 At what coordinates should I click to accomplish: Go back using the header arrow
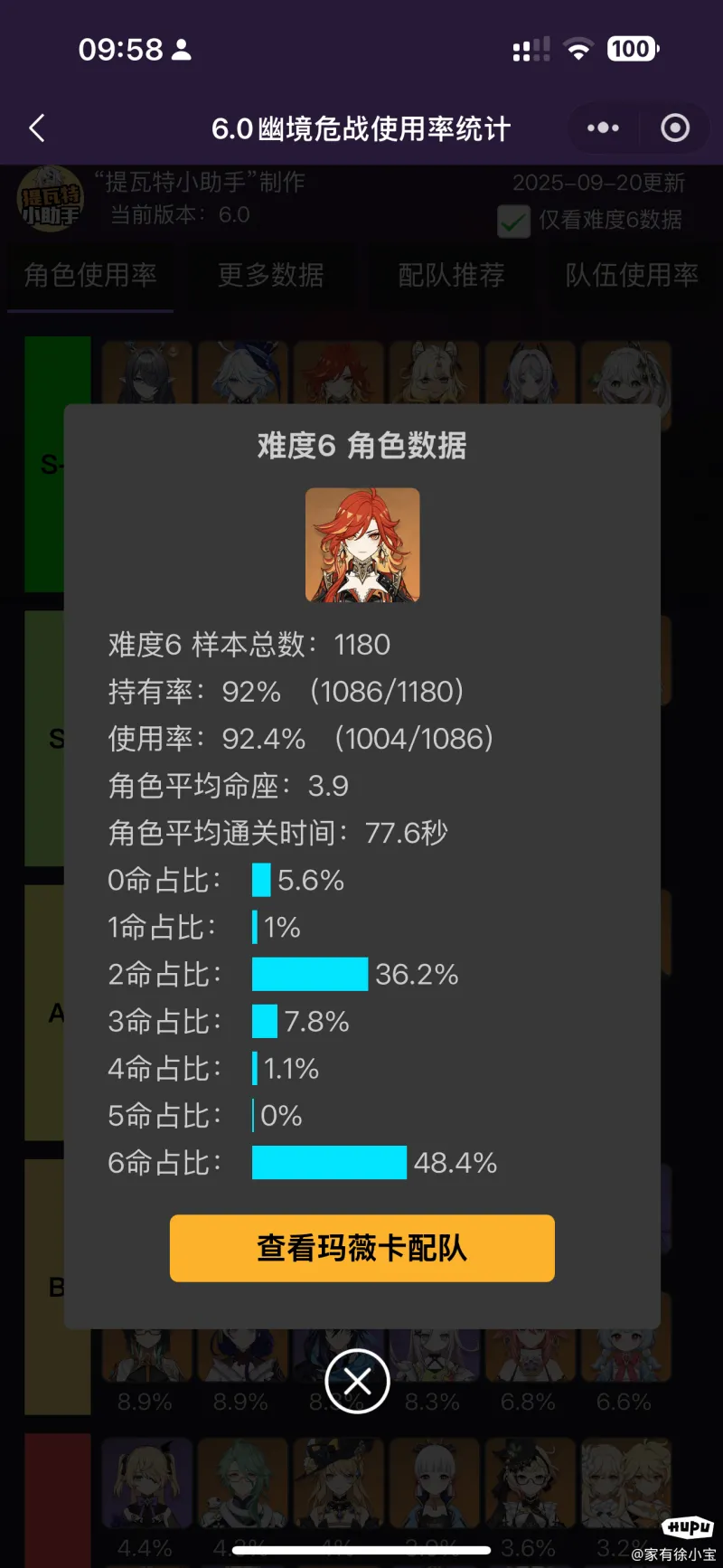click(x=37, y=128)
